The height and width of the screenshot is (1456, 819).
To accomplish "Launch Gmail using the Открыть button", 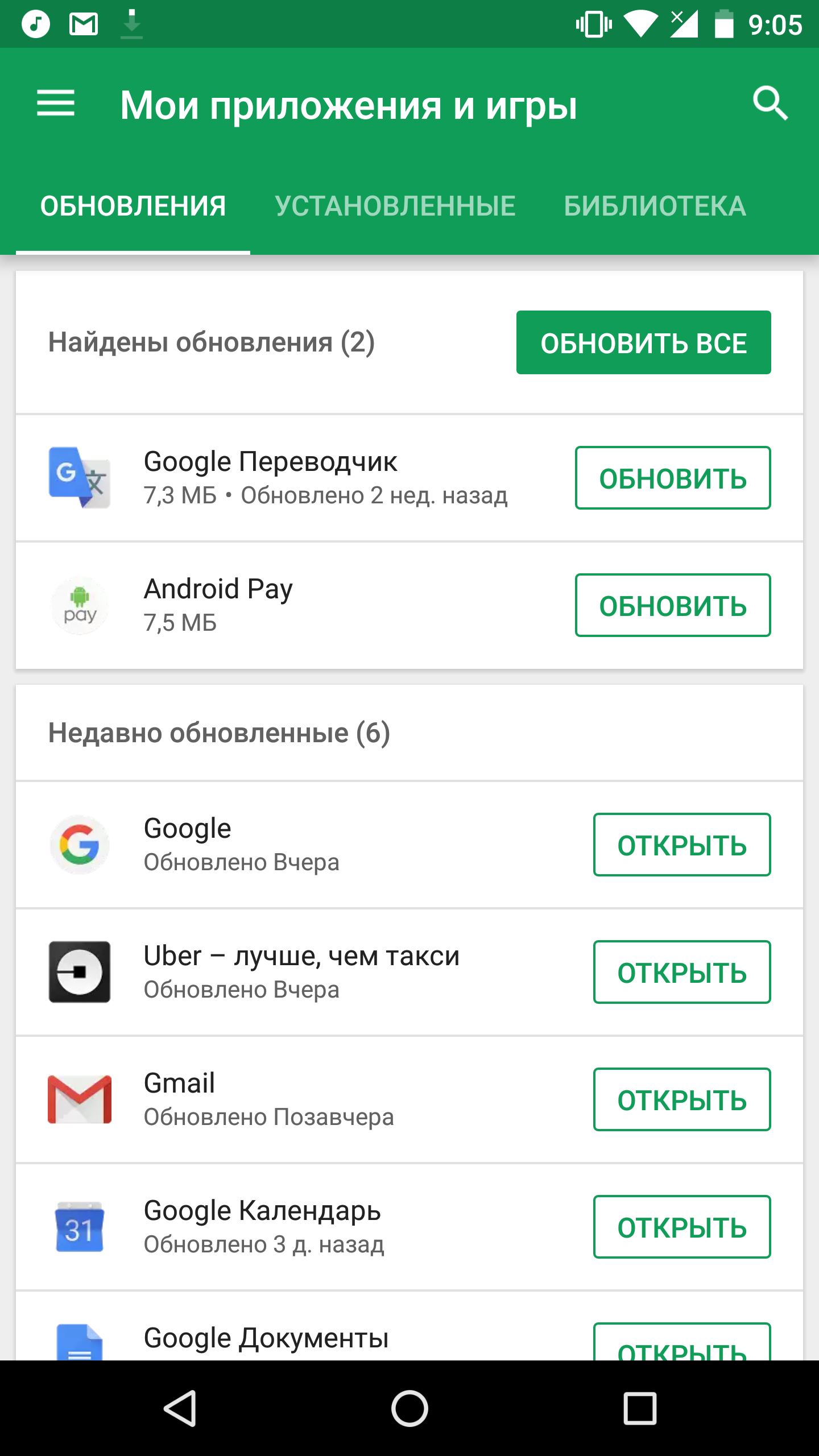I will [x=682, y=1099].
